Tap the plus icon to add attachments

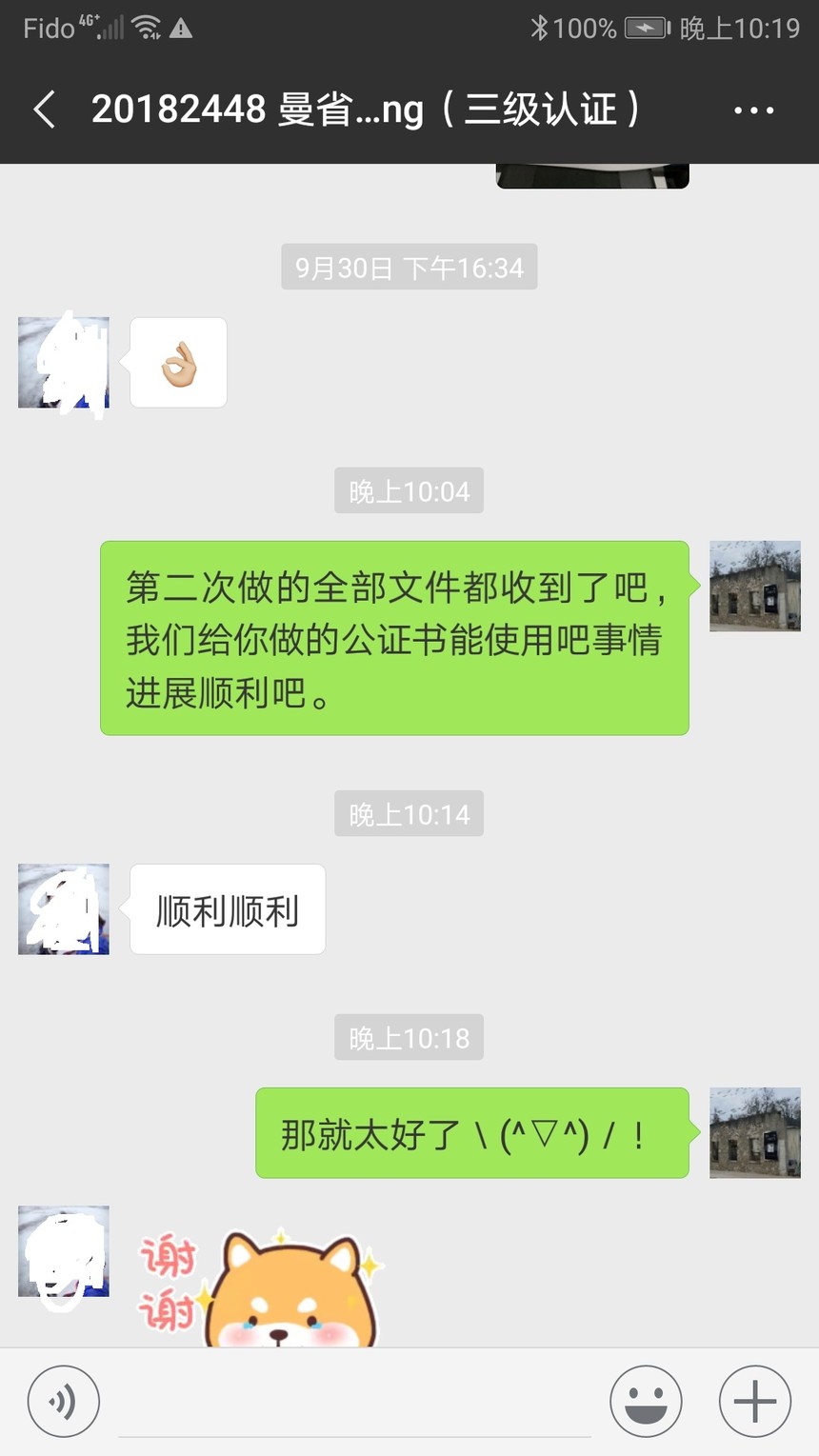click(753, 1401)
